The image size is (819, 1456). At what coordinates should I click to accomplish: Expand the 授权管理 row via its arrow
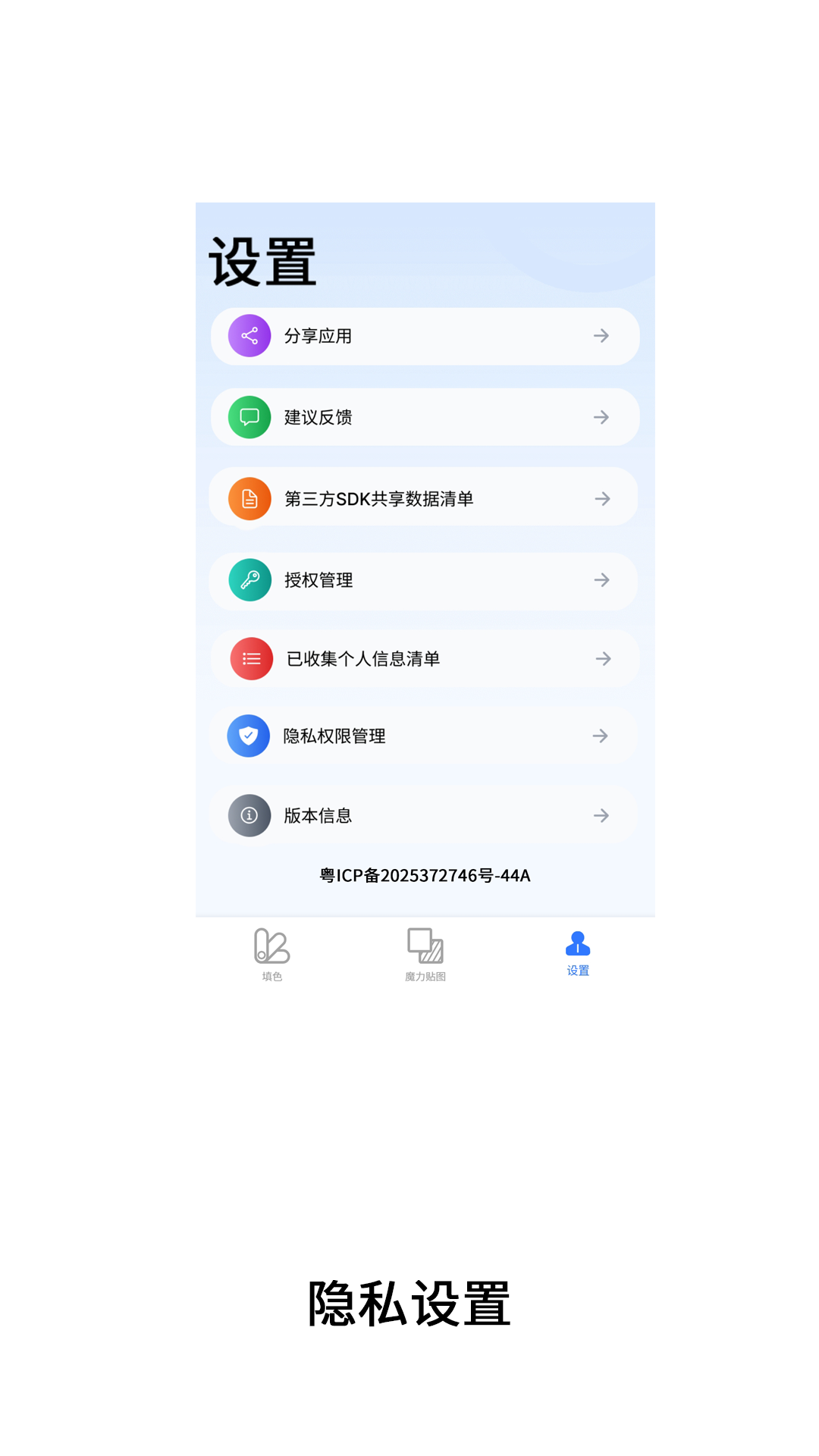pyautogui.click(x=601, y=580)
